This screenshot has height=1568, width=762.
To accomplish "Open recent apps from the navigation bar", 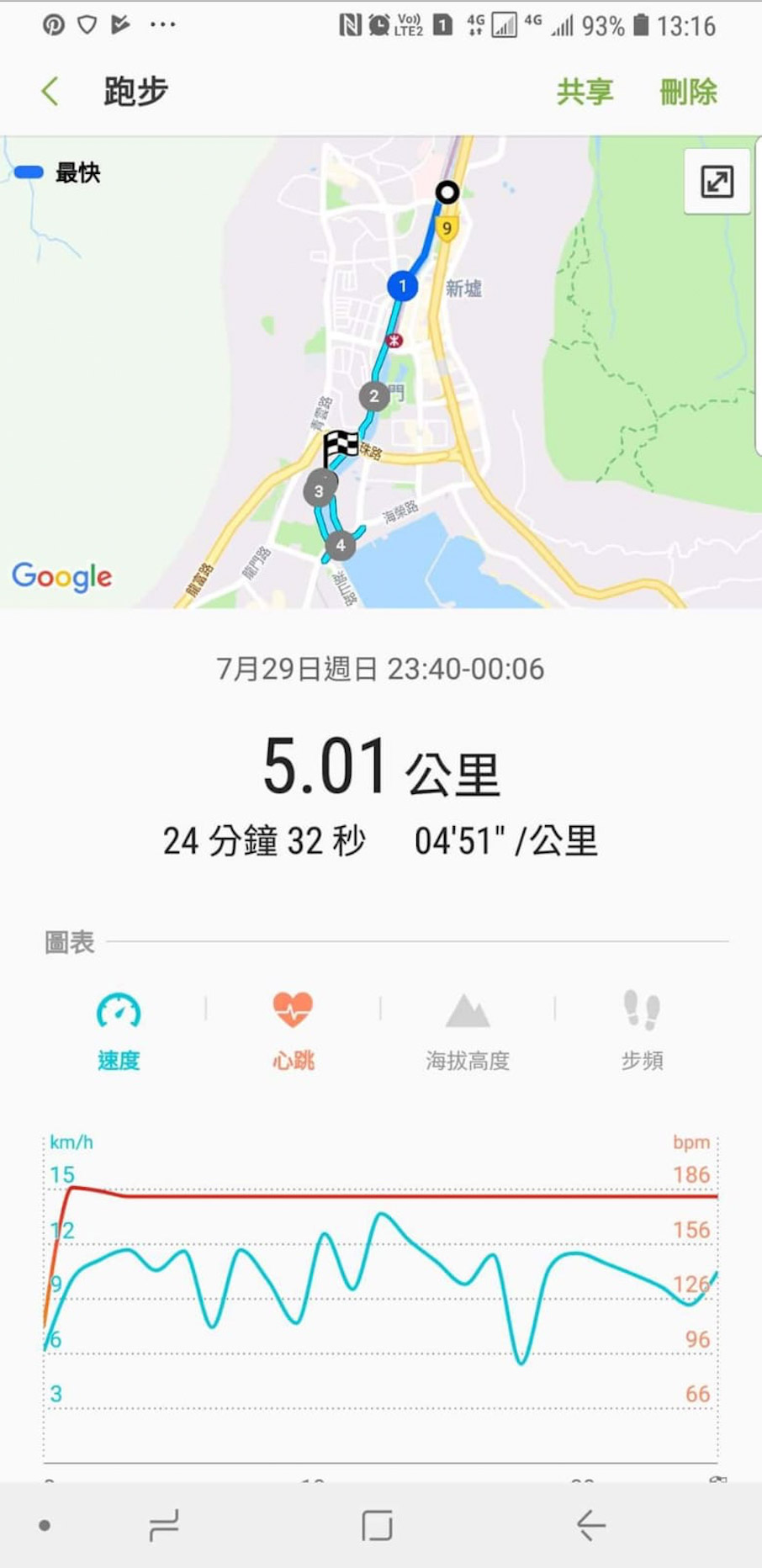I will point(163,1525).
